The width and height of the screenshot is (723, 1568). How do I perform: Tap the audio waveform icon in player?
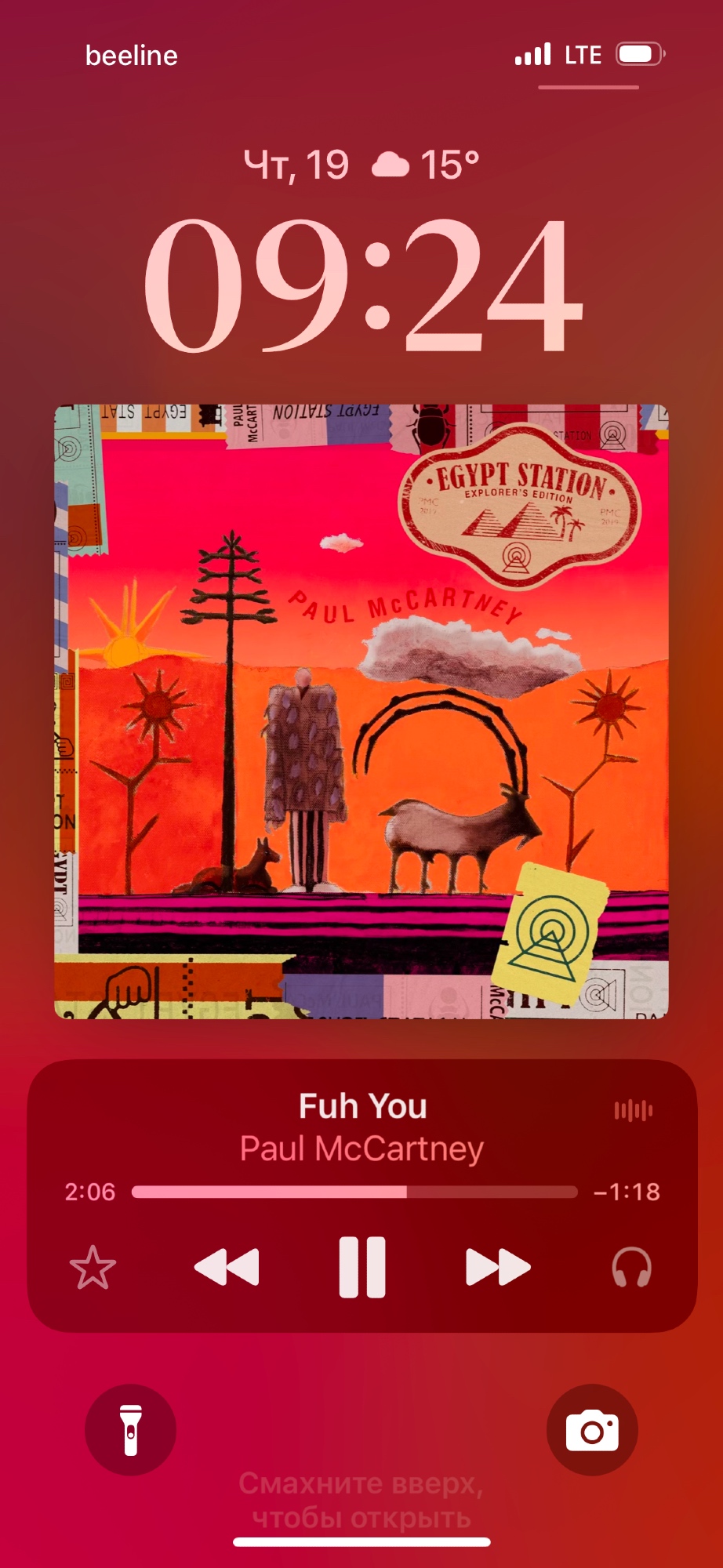point(633,1110)
